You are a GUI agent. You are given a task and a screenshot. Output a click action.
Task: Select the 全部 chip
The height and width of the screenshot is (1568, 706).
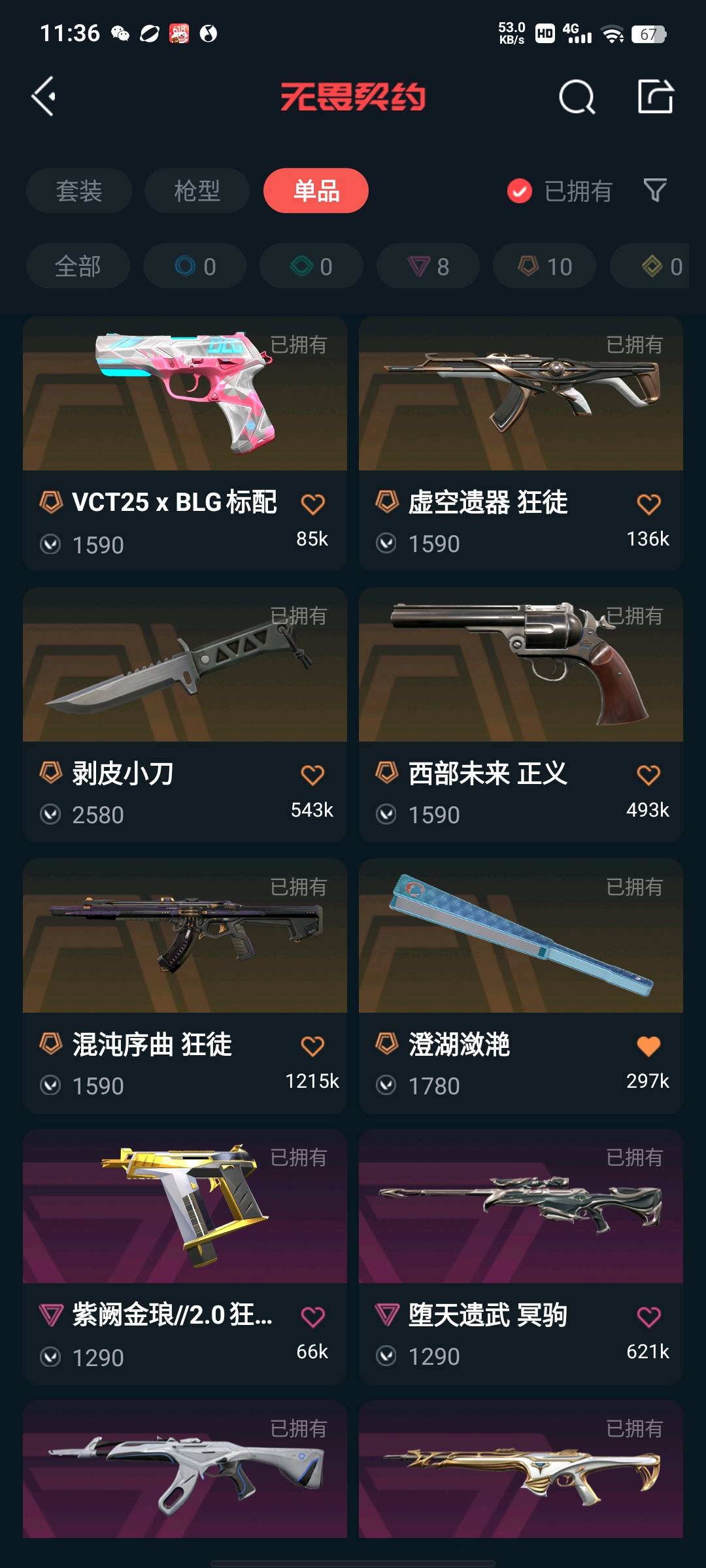coord(78,266)
